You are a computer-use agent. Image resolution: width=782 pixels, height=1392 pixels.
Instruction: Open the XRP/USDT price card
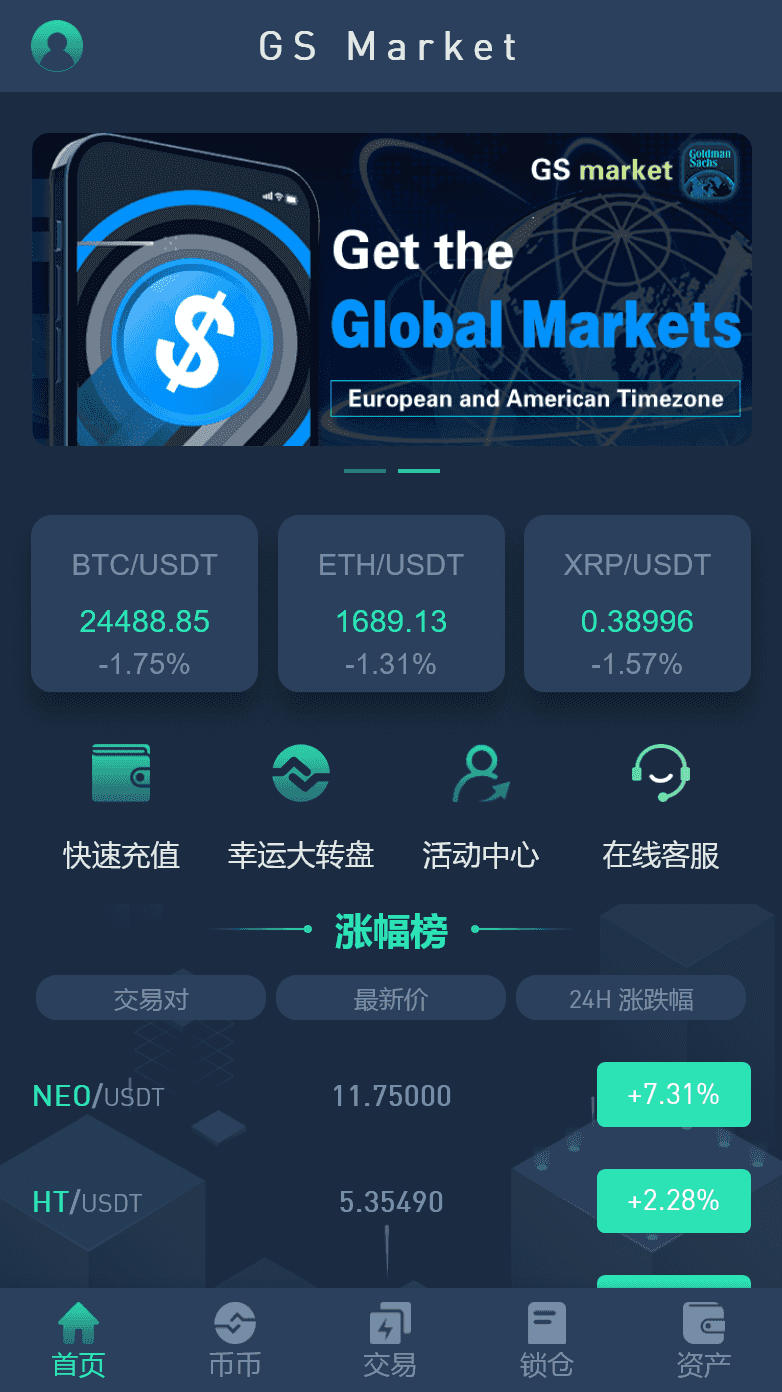coord(637,603)
